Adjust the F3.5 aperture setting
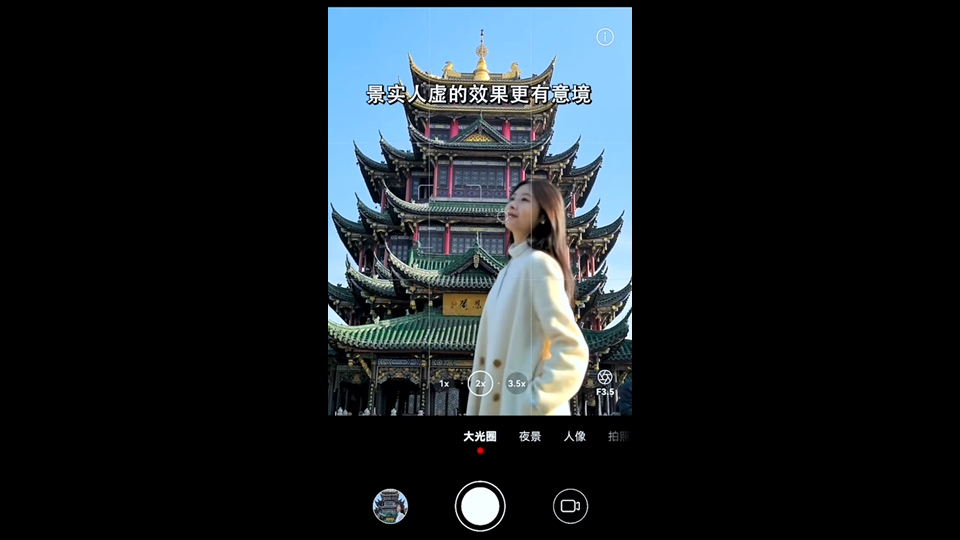 coord(605,382)
